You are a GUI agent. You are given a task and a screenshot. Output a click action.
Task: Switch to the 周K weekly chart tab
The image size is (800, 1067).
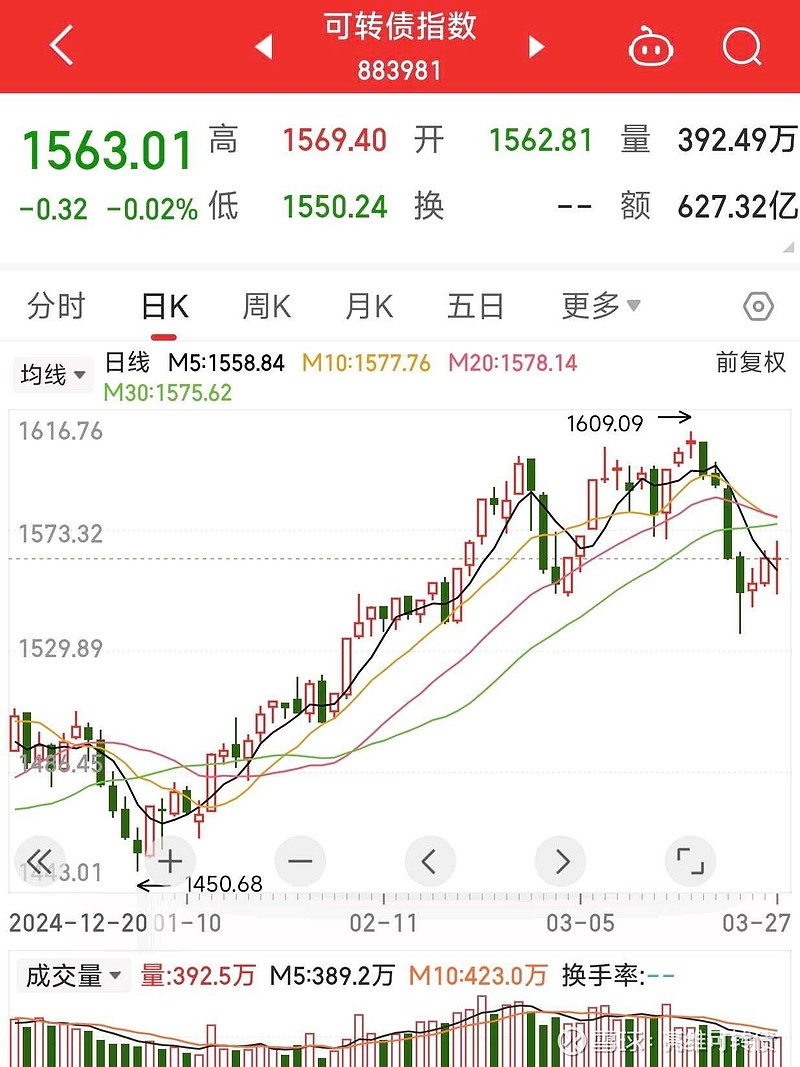[x=264, y=307]
